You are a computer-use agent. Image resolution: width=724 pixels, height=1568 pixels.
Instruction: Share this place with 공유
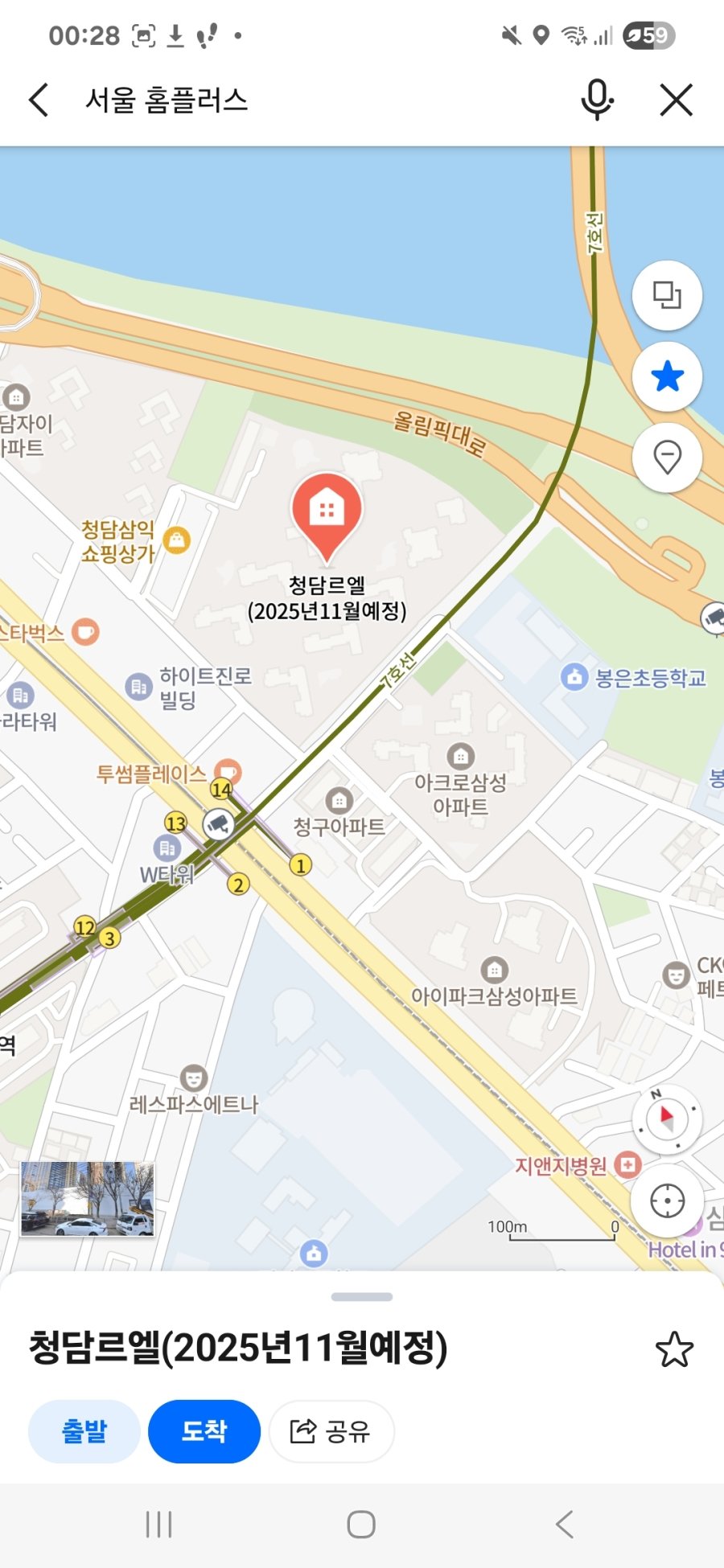(x=331, y=1430)
